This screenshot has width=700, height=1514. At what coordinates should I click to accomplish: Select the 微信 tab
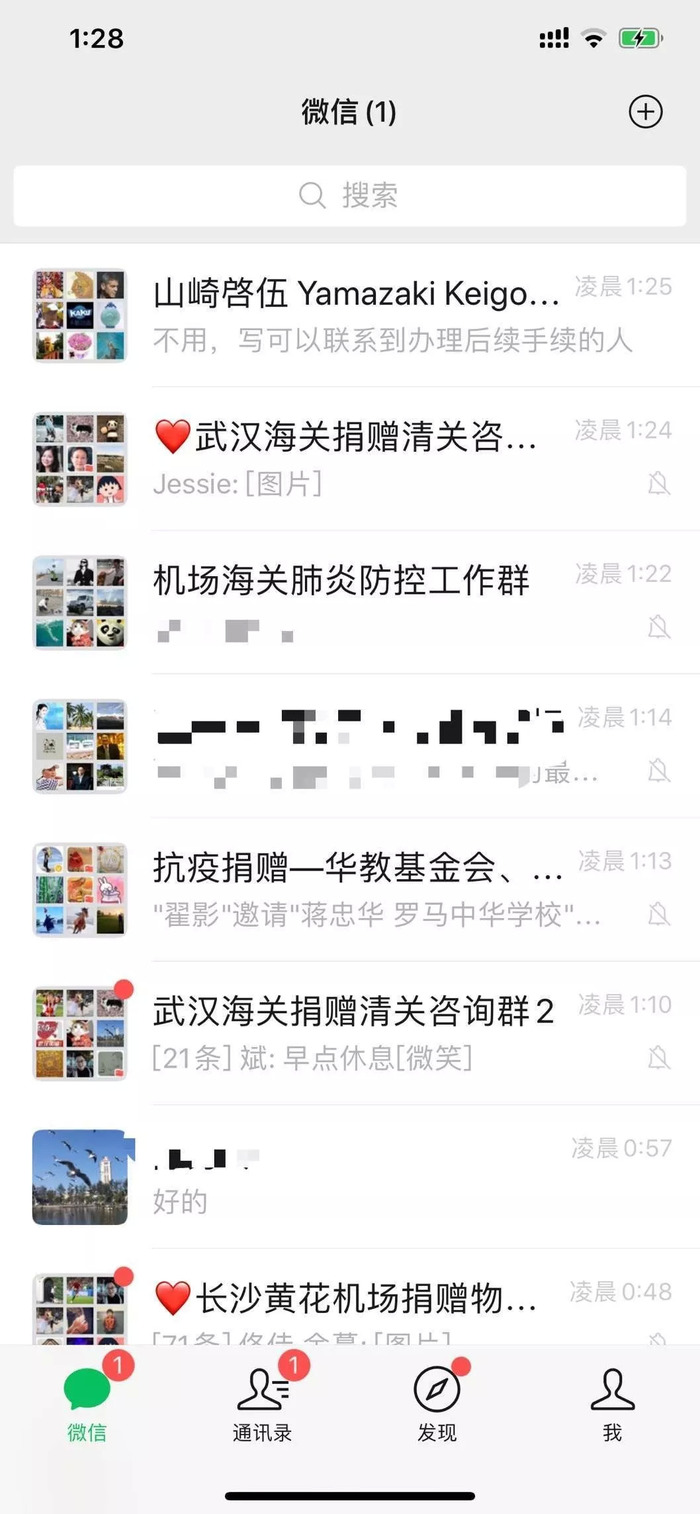[x=87, y=1402]
